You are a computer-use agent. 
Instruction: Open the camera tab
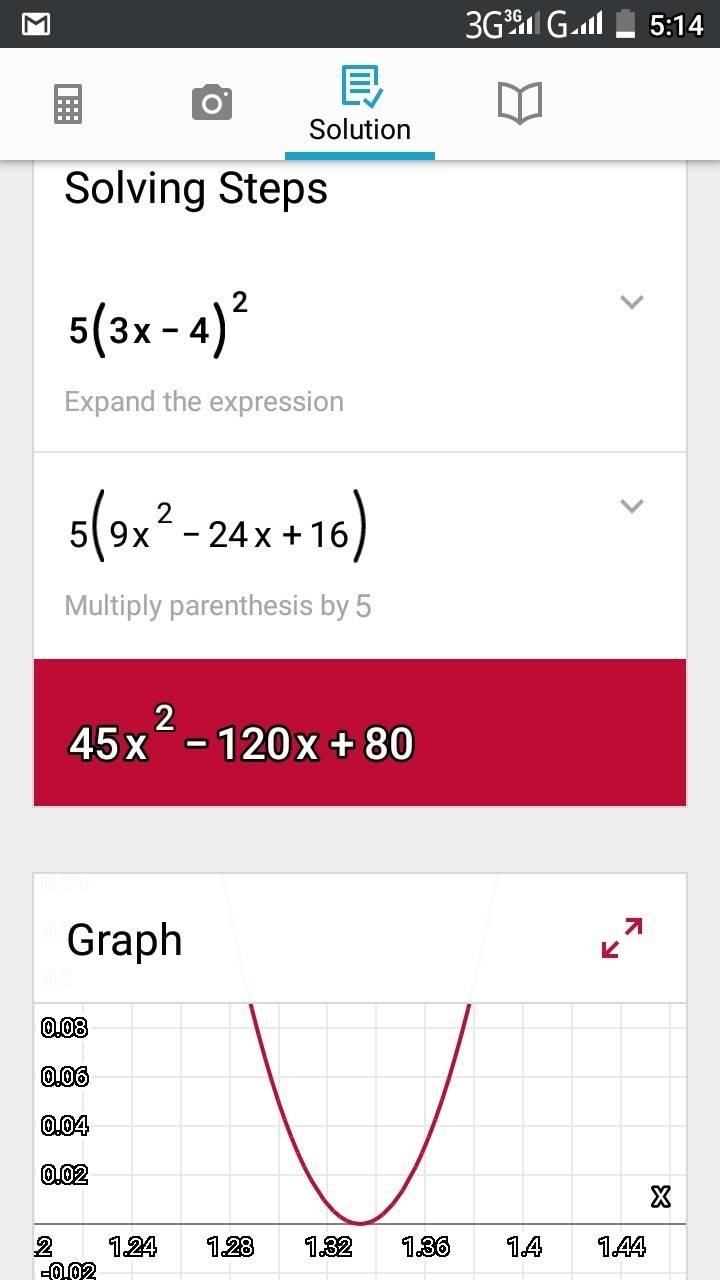pyautogui.click(x=212, y=103)
